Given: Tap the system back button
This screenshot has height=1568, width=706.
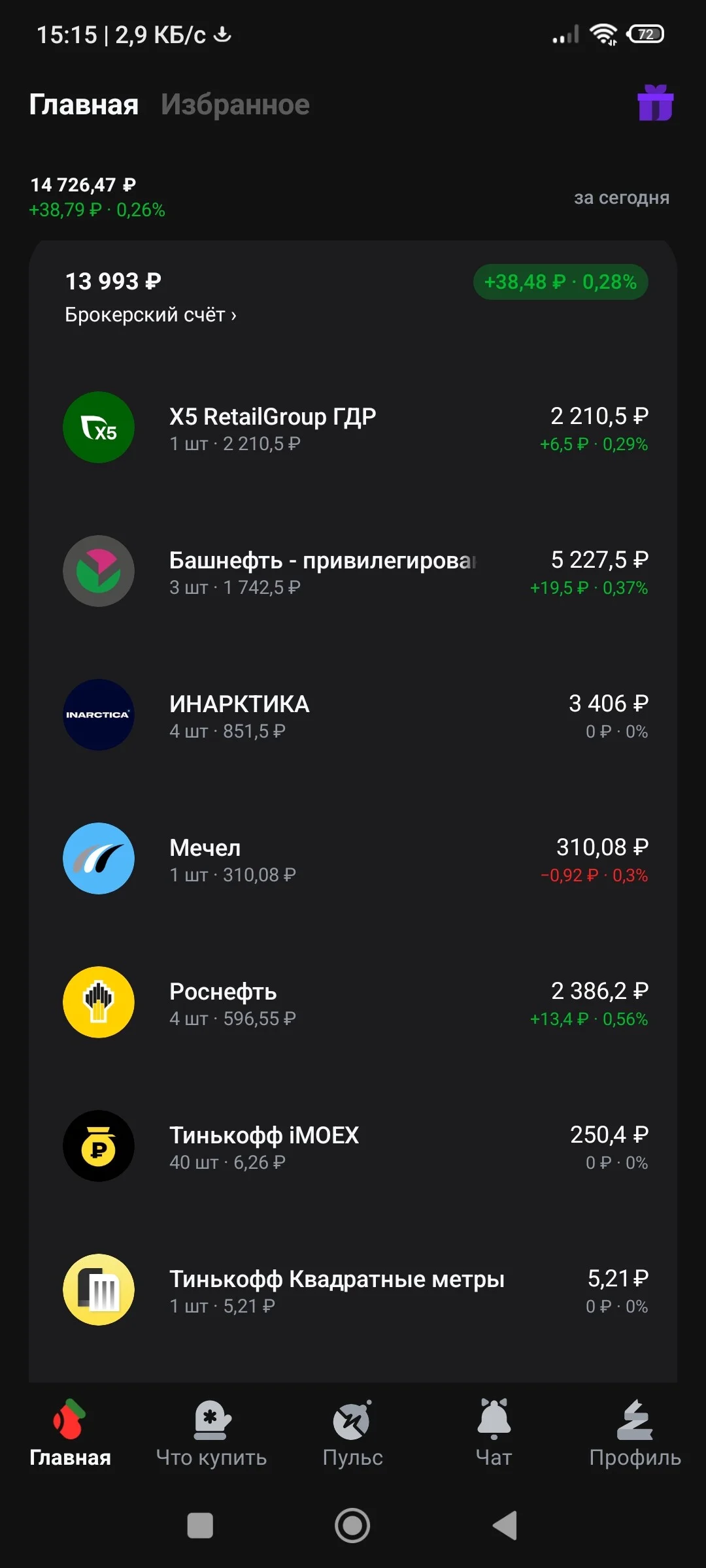Looking at the screenshot, I should pos(505,1526).
